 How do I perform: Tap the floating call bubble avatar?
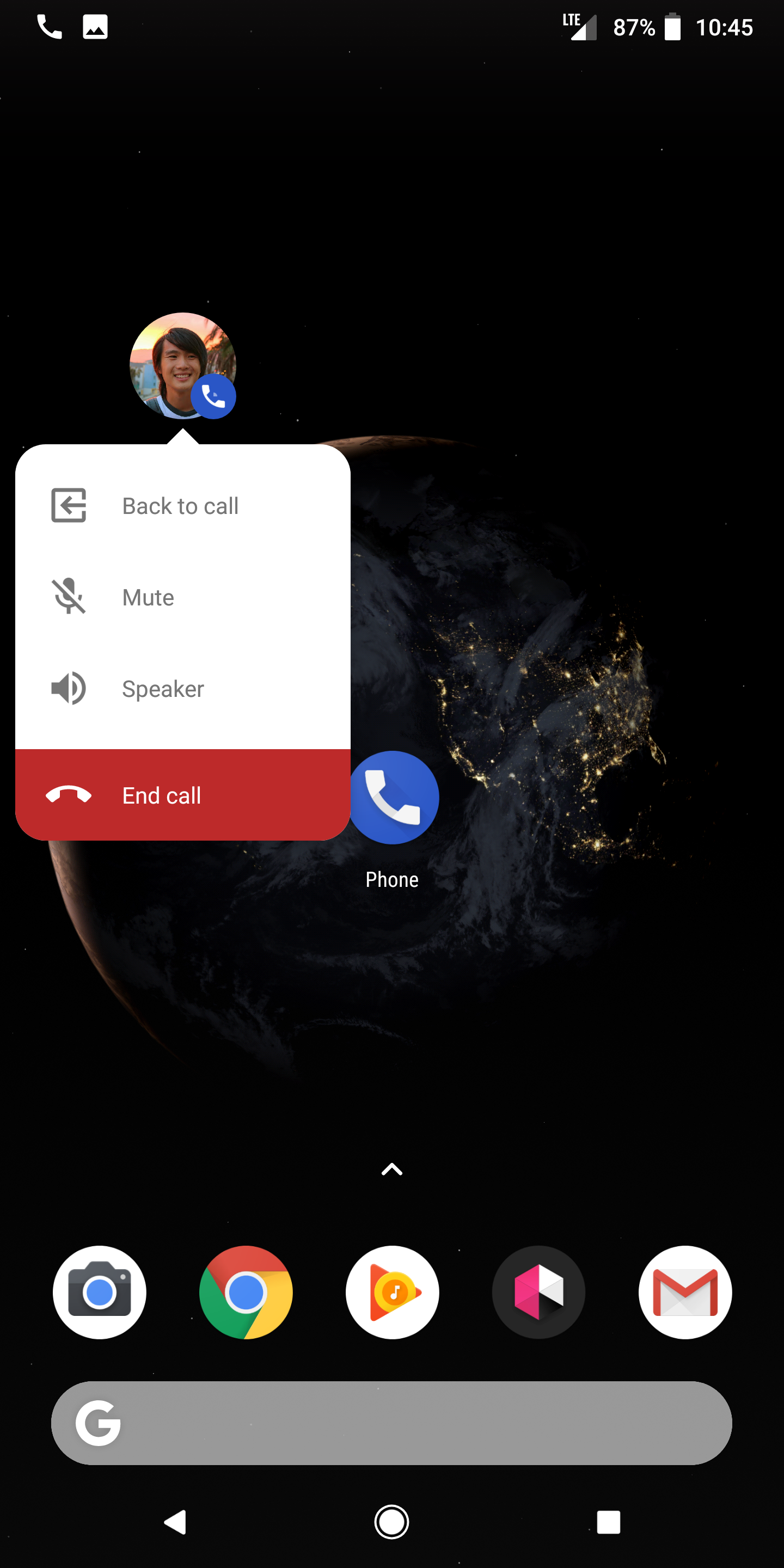182,366
